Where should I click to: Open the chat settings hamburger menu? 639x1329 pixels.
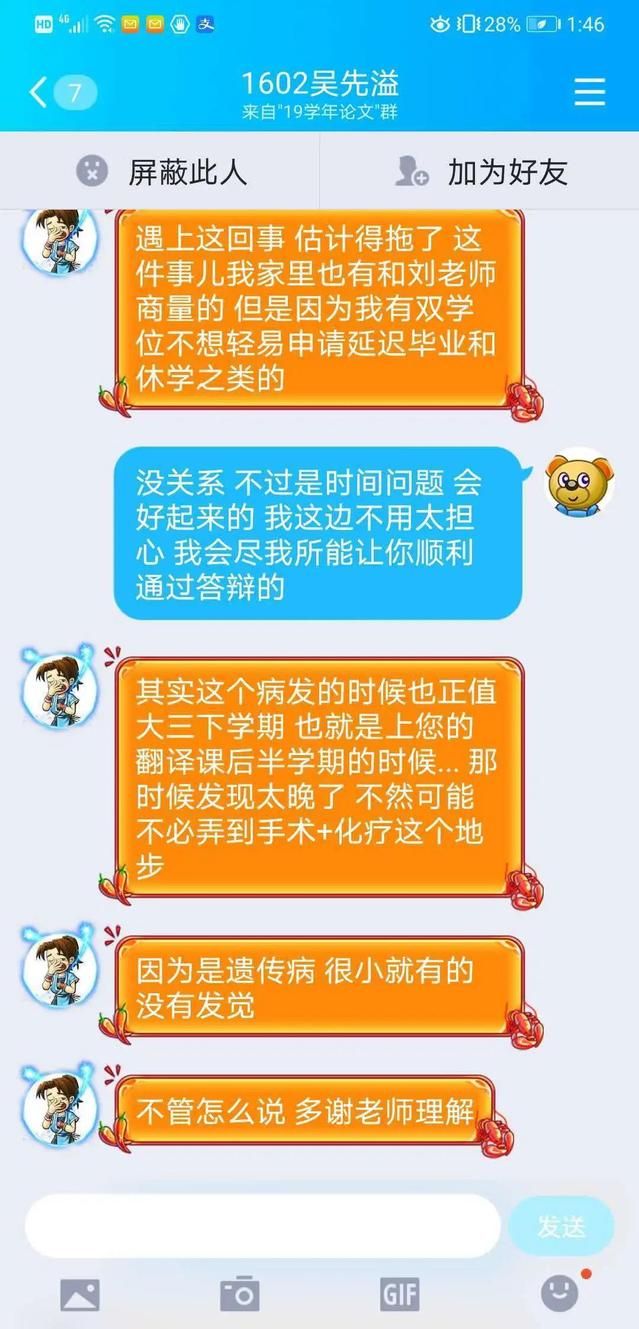[589, 92]
